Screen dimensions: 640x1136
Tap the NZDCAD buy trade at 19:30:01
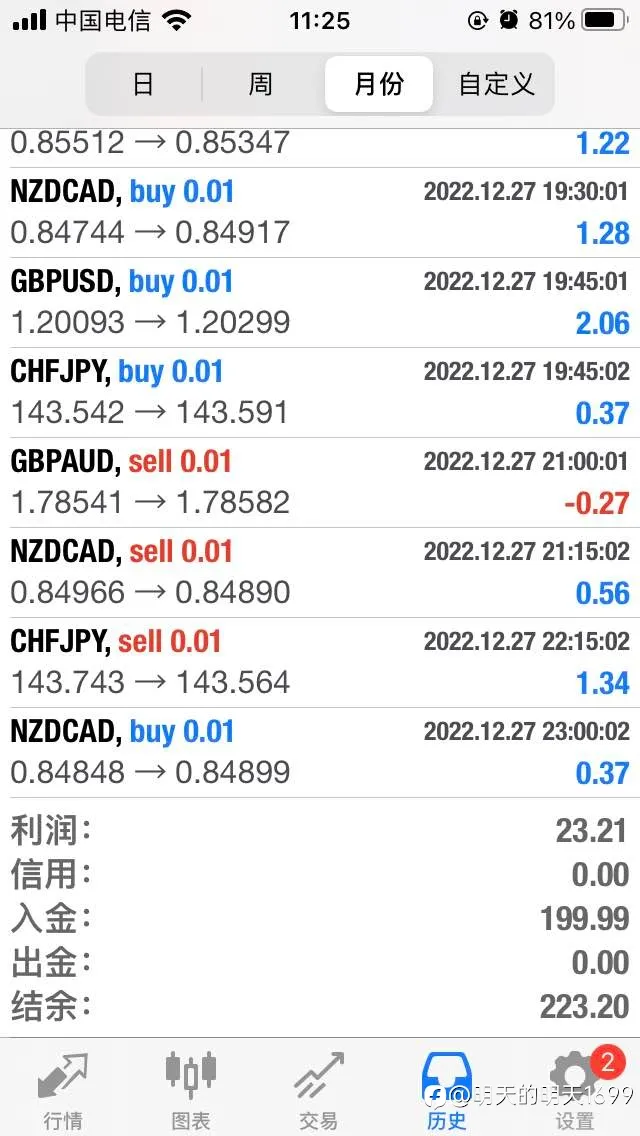[x=320, y=213]
